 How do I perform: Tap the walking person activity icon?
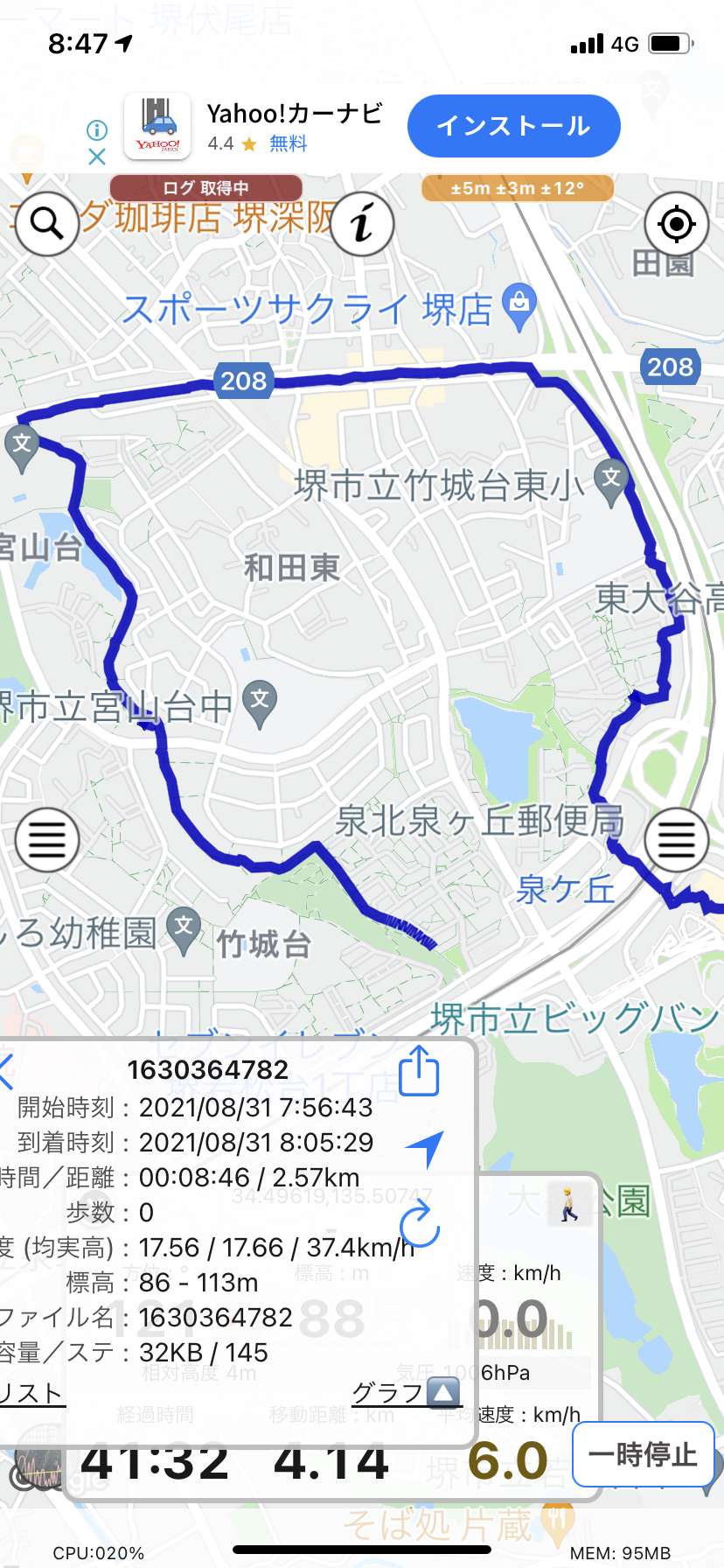(x=569, y=1204)
